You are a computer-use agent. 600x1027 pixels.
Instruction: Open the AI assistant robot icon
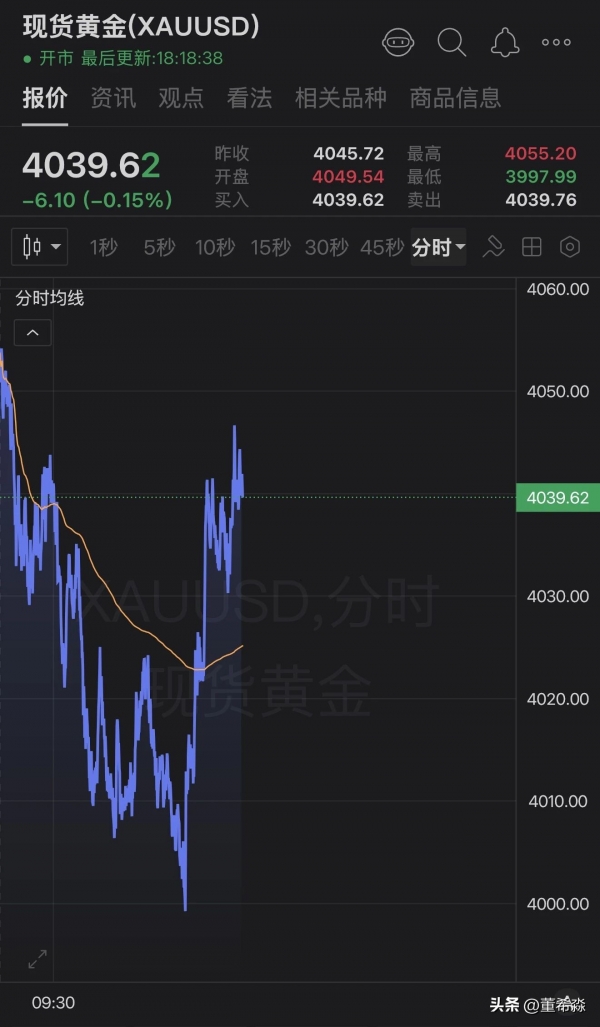click(x=398, y=42)
